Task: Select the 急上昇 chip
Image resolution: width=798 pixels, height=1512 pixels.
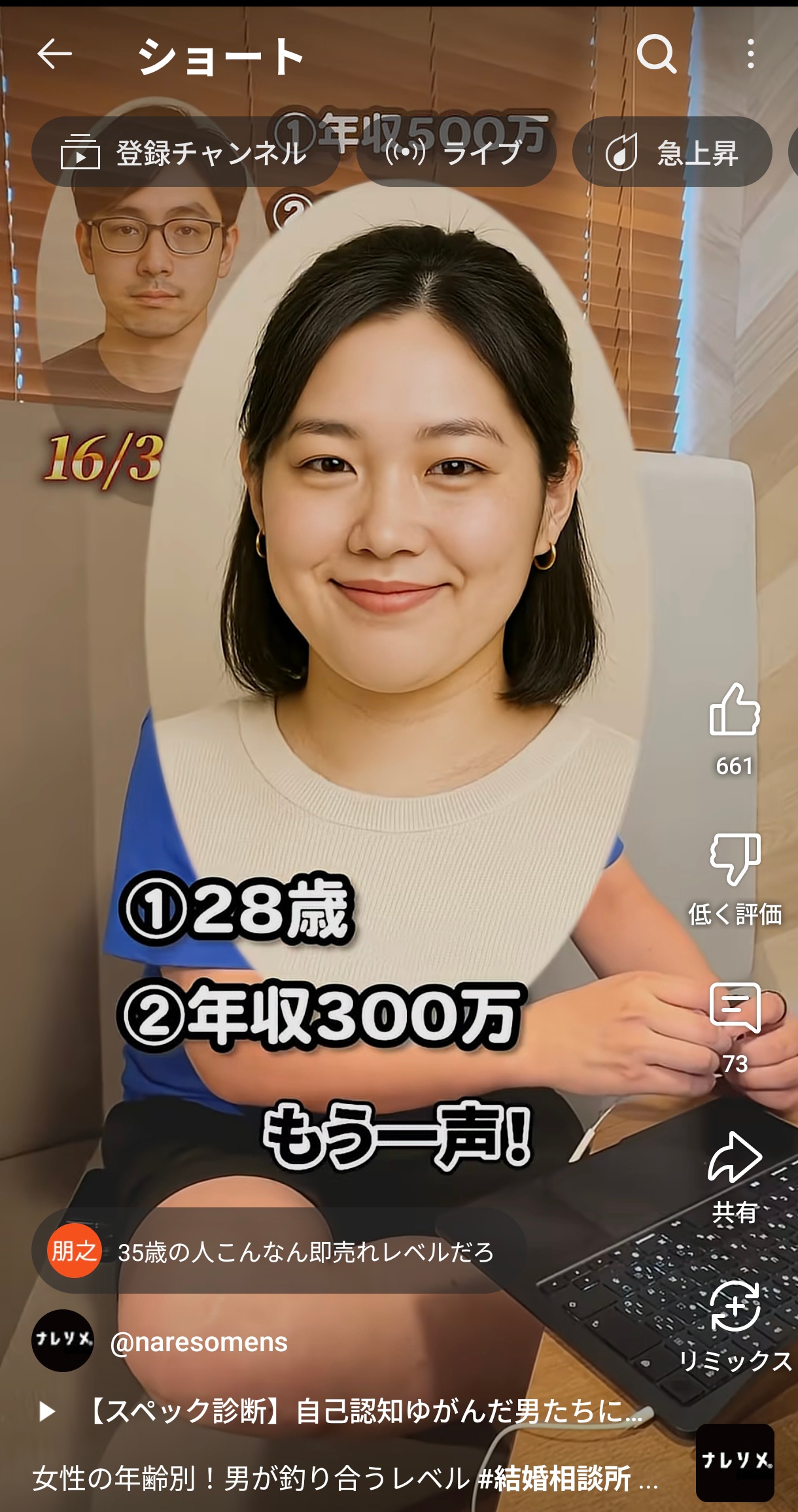Action: 672,153
